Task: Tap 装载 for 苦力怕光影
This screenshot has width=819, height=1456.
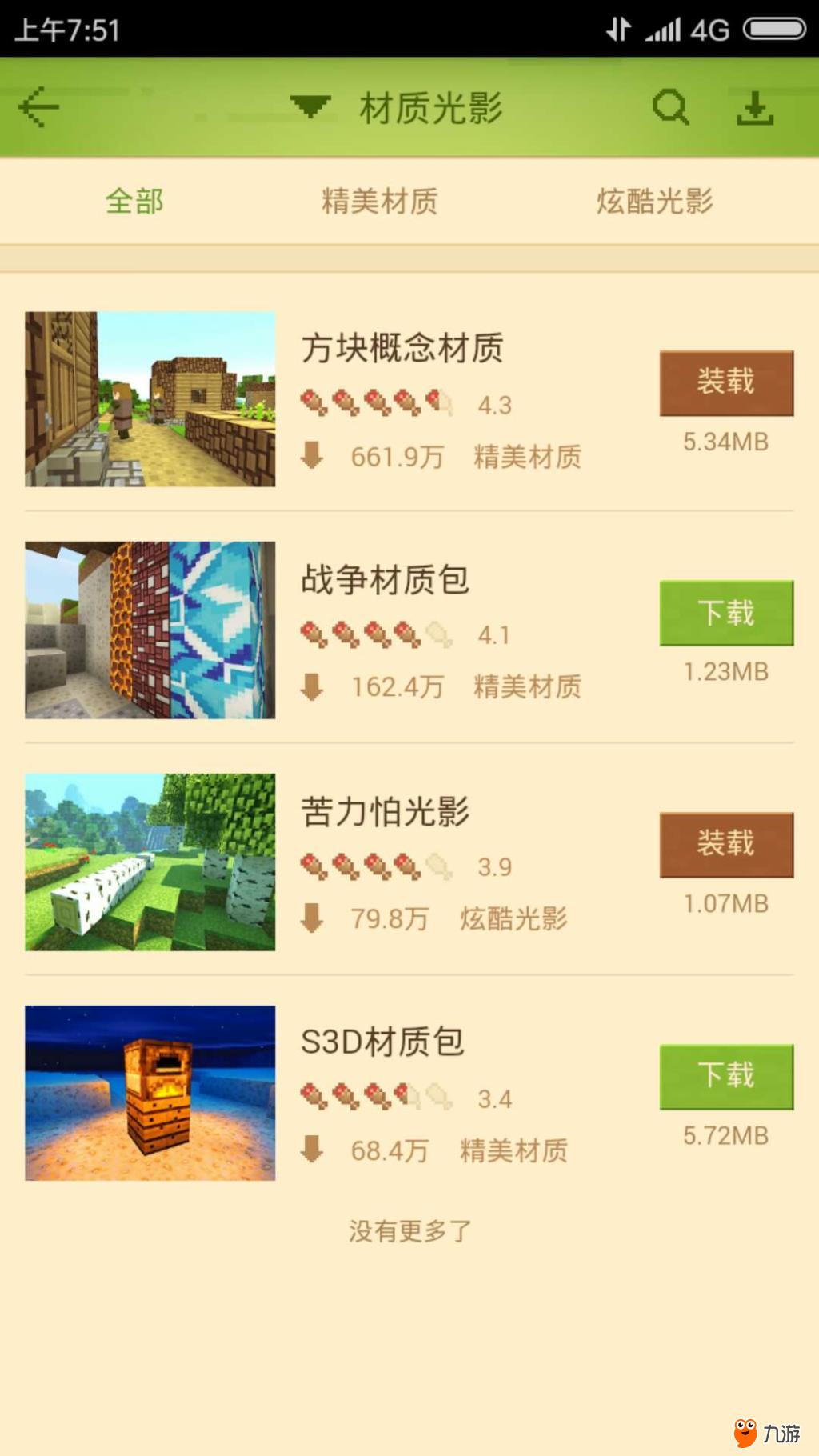Action: pyautogui.click(x=726, y=845)
